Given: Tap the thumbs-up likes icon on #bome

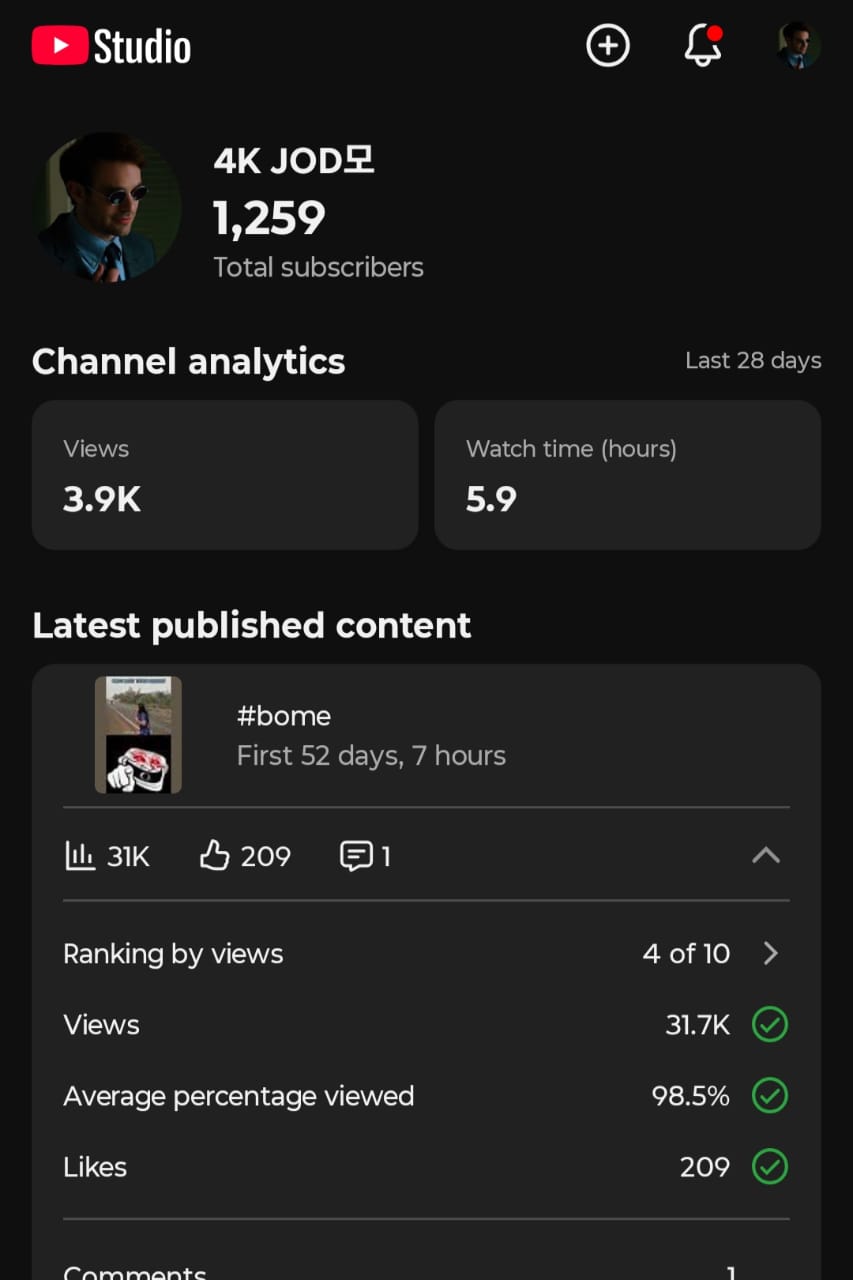Looking at the screenshot, I should 216,855.
